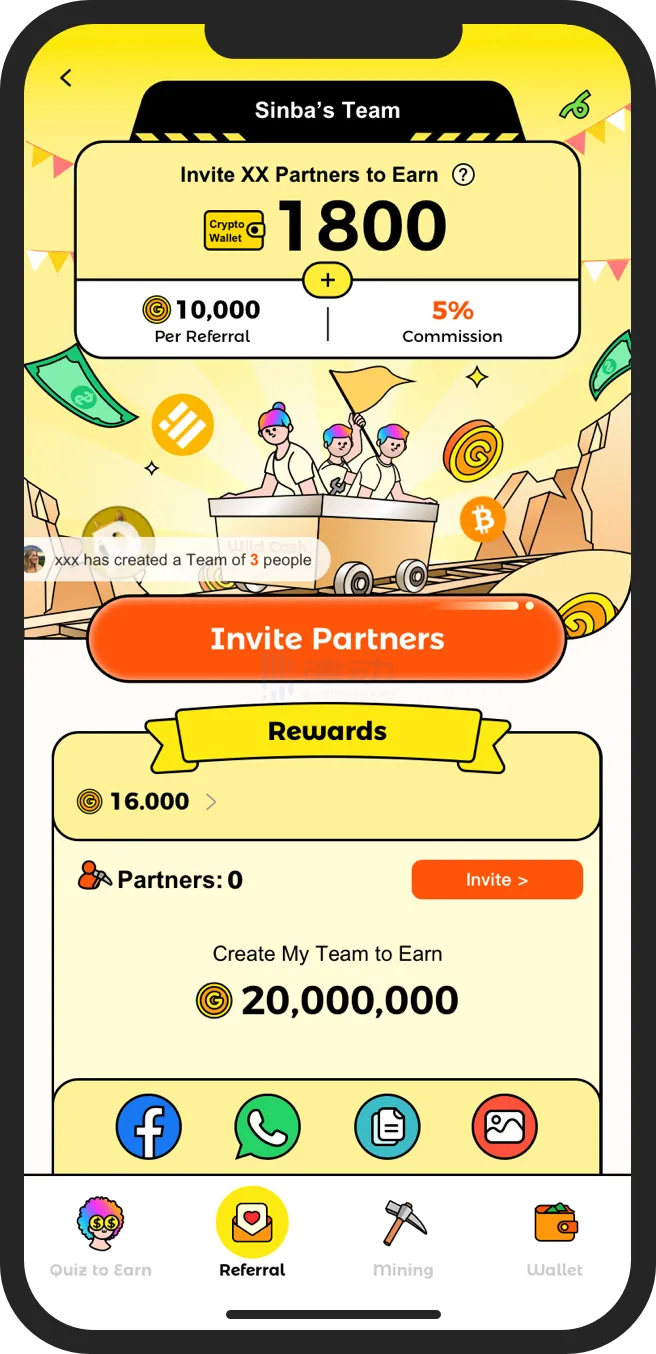Tap the small Invite > button

click(x=496, y=880)
